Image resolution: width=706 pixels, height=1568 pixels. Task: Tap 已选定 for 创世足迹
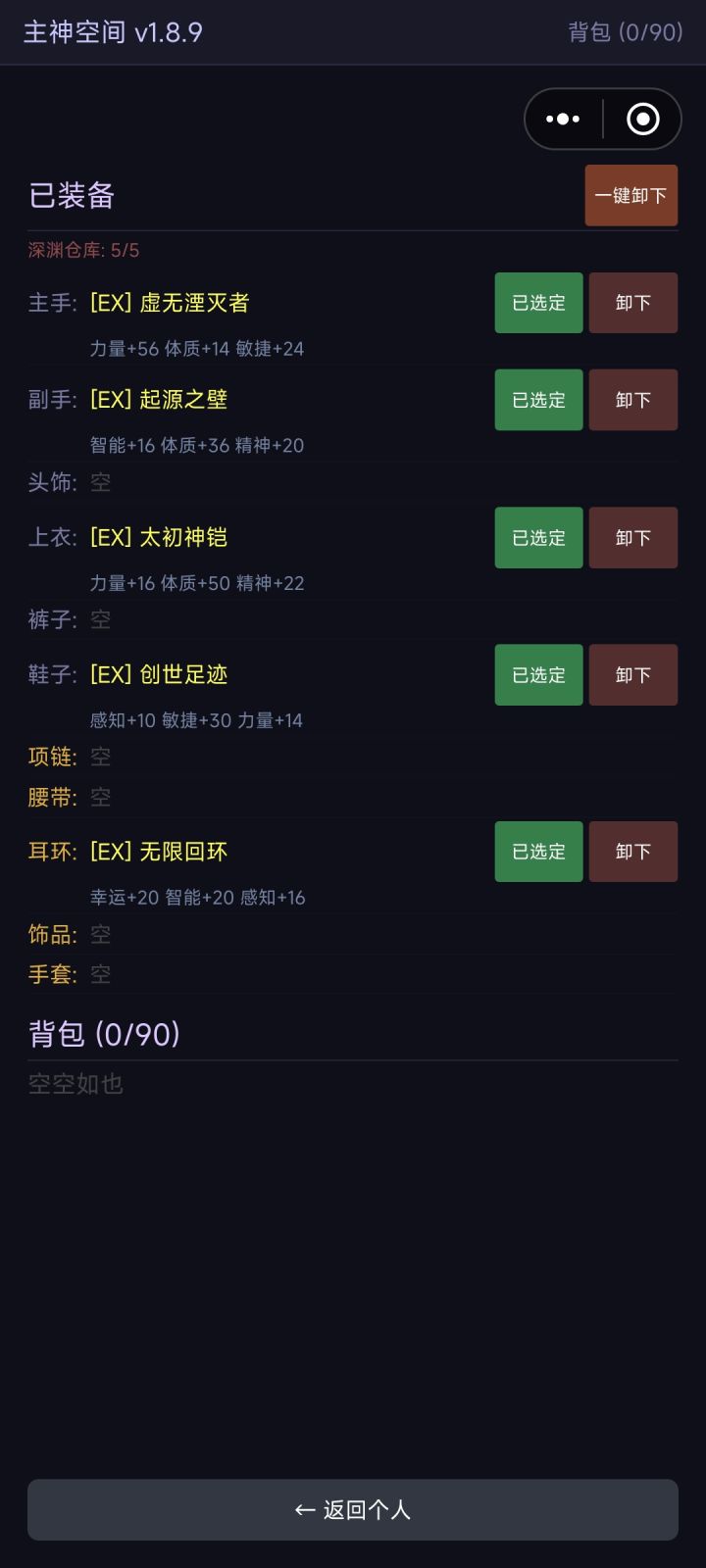coord(538,675)
